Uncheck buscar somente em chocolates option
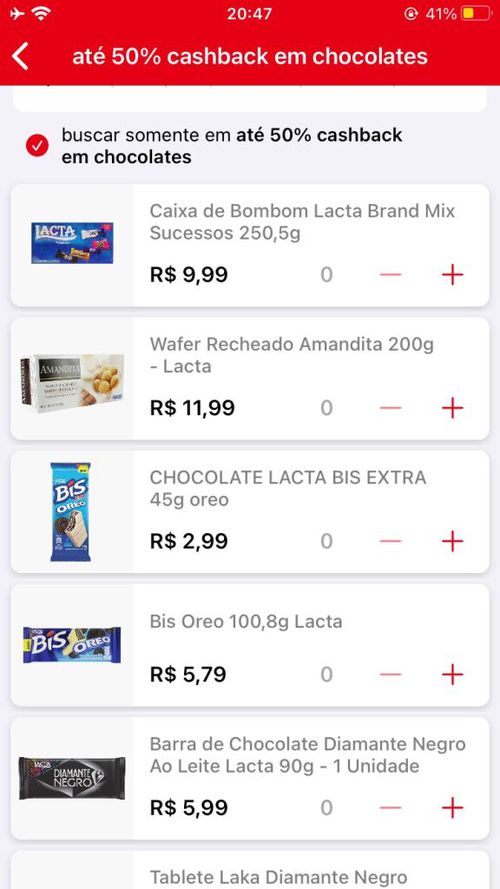500x889 pixels. 37,146
